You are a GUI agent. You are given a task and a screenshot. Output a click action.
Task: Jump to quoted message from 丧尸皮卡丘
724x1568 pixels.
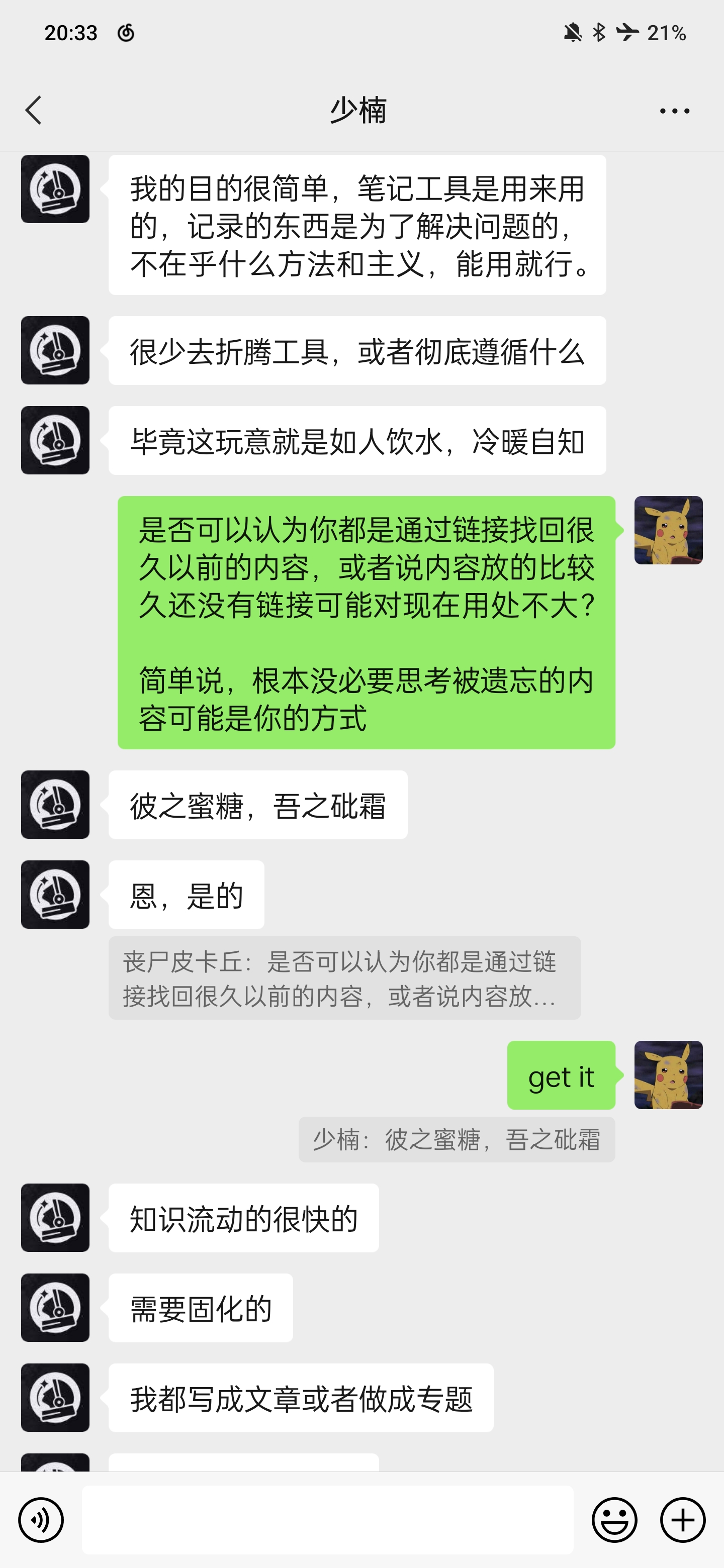pos(344,978)
